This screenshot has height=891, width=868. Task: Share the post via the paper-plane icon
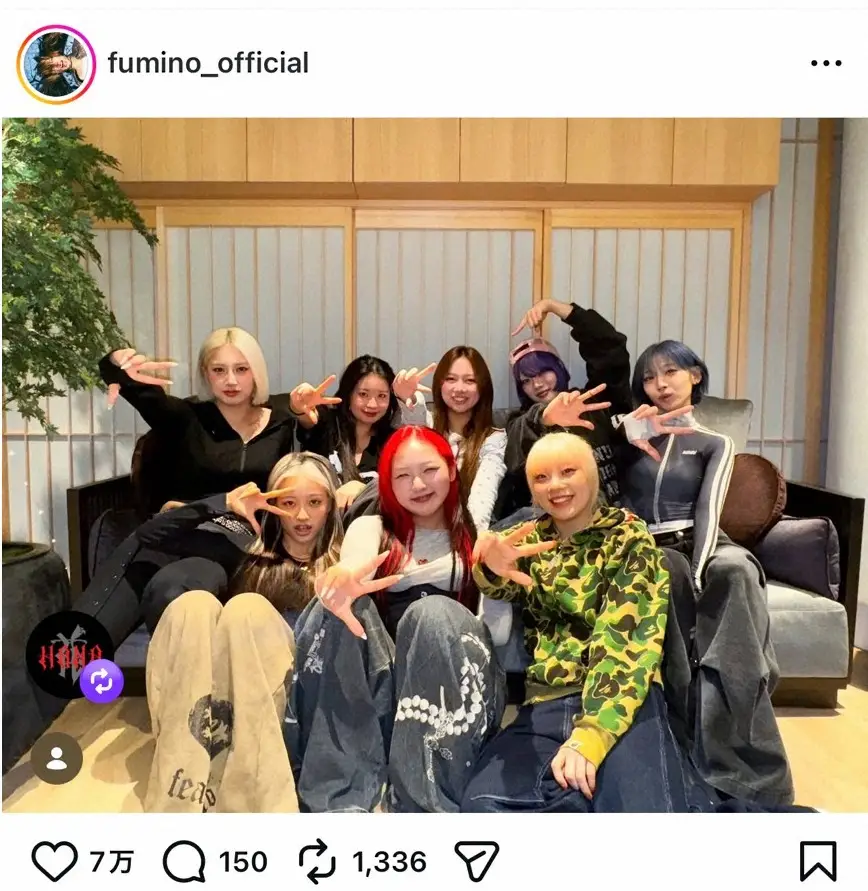[x=477, y=861]
